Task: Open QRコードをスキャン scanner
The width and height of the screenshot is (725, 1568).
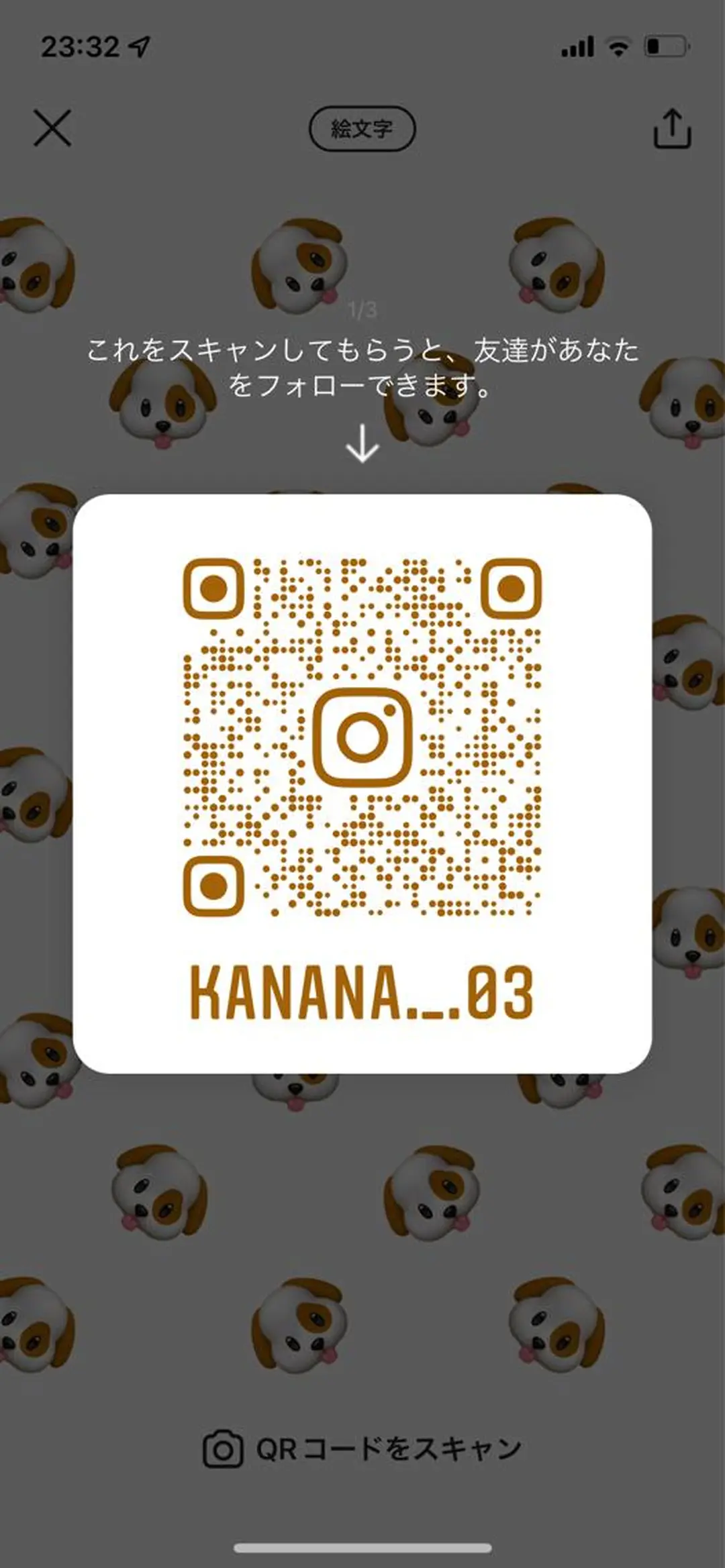Action: point(362,1449)
